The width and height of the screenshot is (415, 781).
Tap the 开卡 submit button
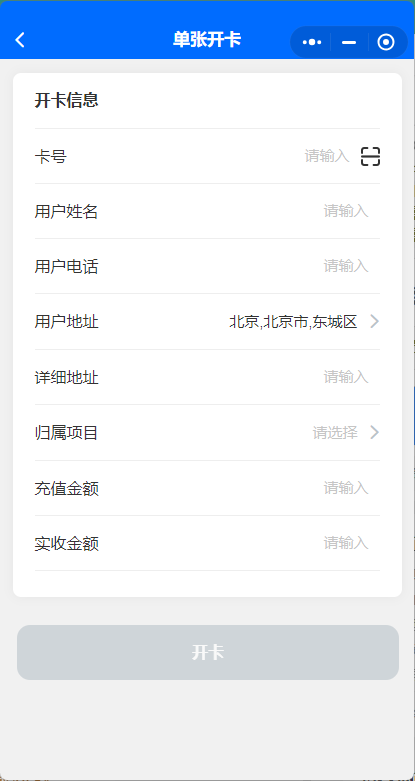(x=208, y=652)
